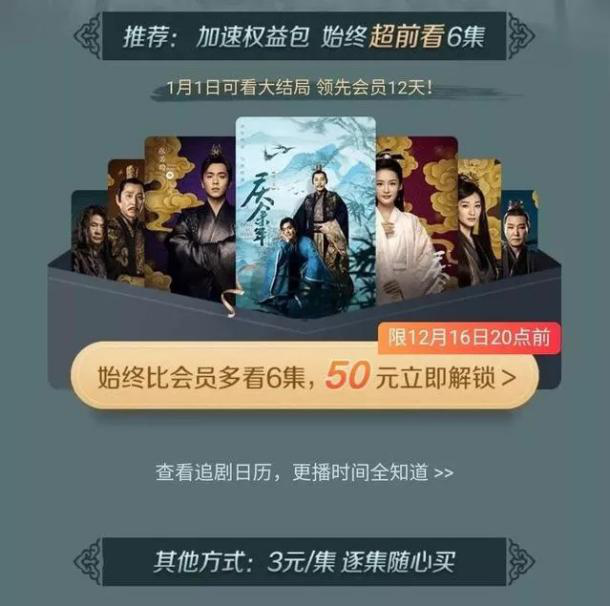Unlock 6 extra episodes for 50元
The height and width of the screenshot is (606, 610).
(305, 379)
